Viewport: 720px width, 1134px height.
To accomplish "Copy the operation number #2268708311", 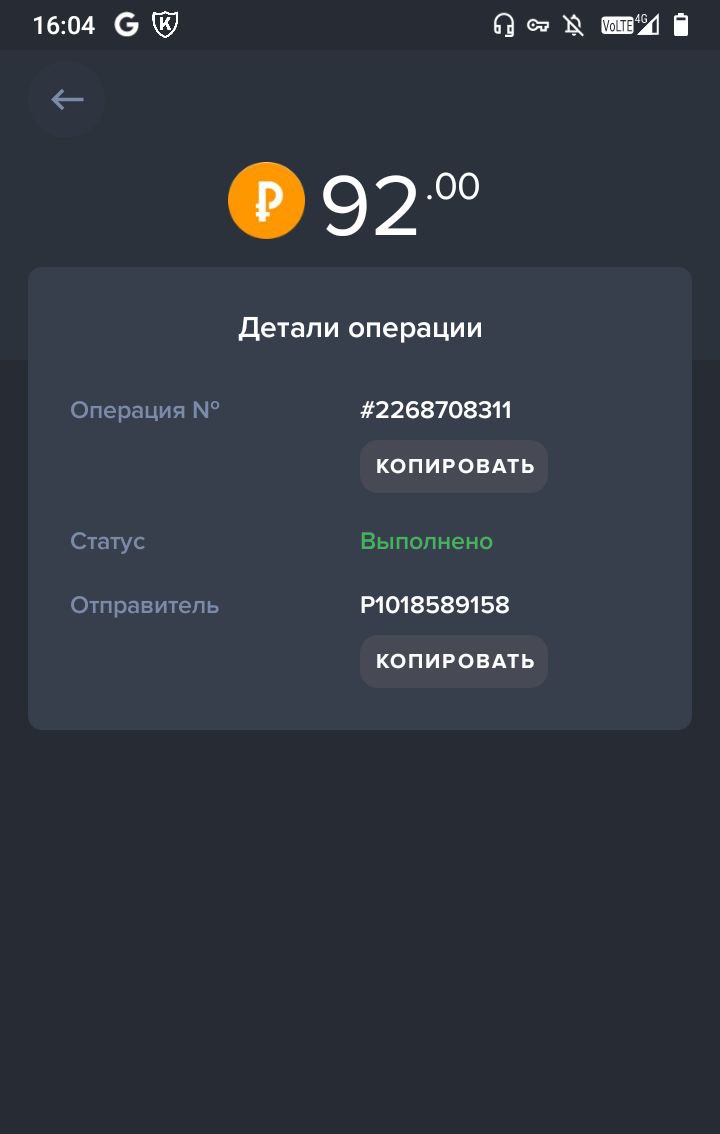I will pos(454,466).
